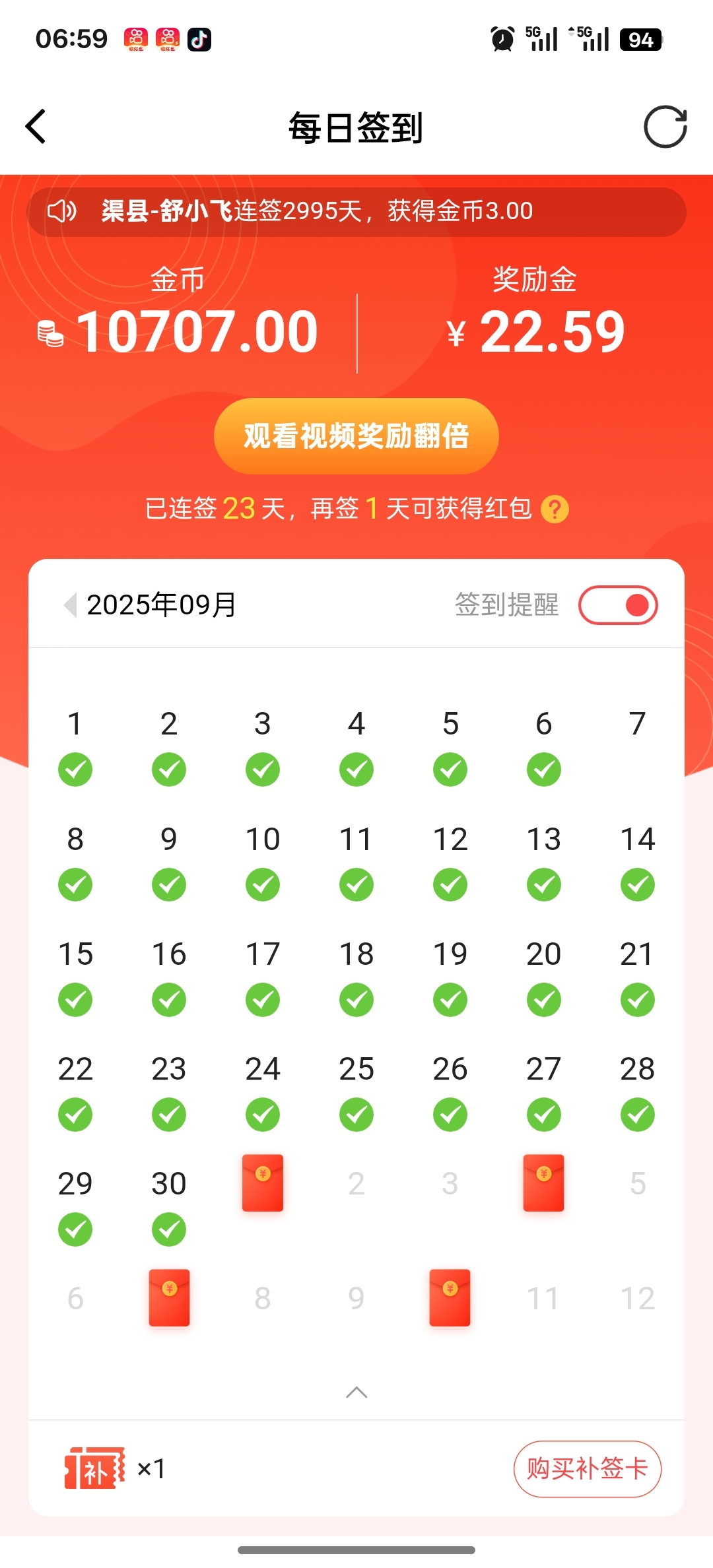Screen dimensions: 713x1568
Task: Select day 7 on the September calendar
Action: pos(637,725)
